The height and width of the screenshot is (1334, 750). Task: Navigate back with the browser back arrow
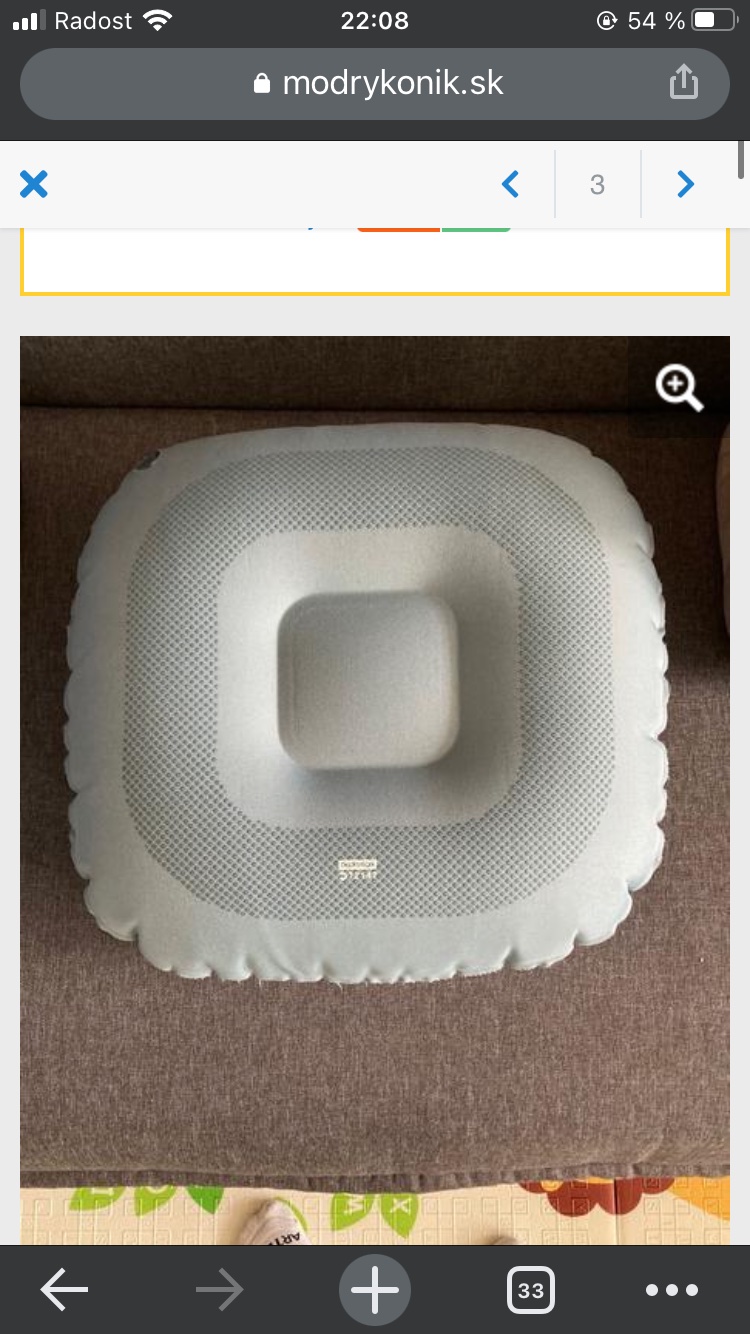point(65,1290)
